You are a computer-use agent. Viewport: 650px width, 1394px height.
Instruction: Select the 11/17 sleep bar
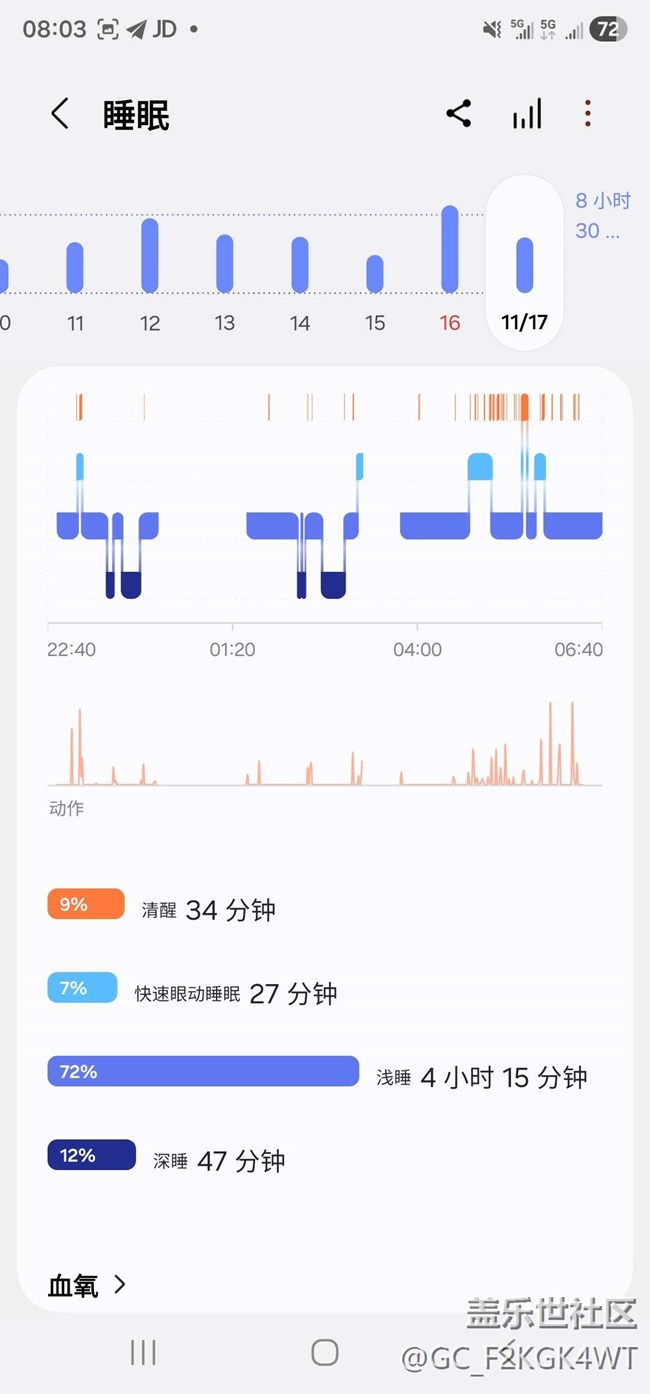click(x=525, y=265)
